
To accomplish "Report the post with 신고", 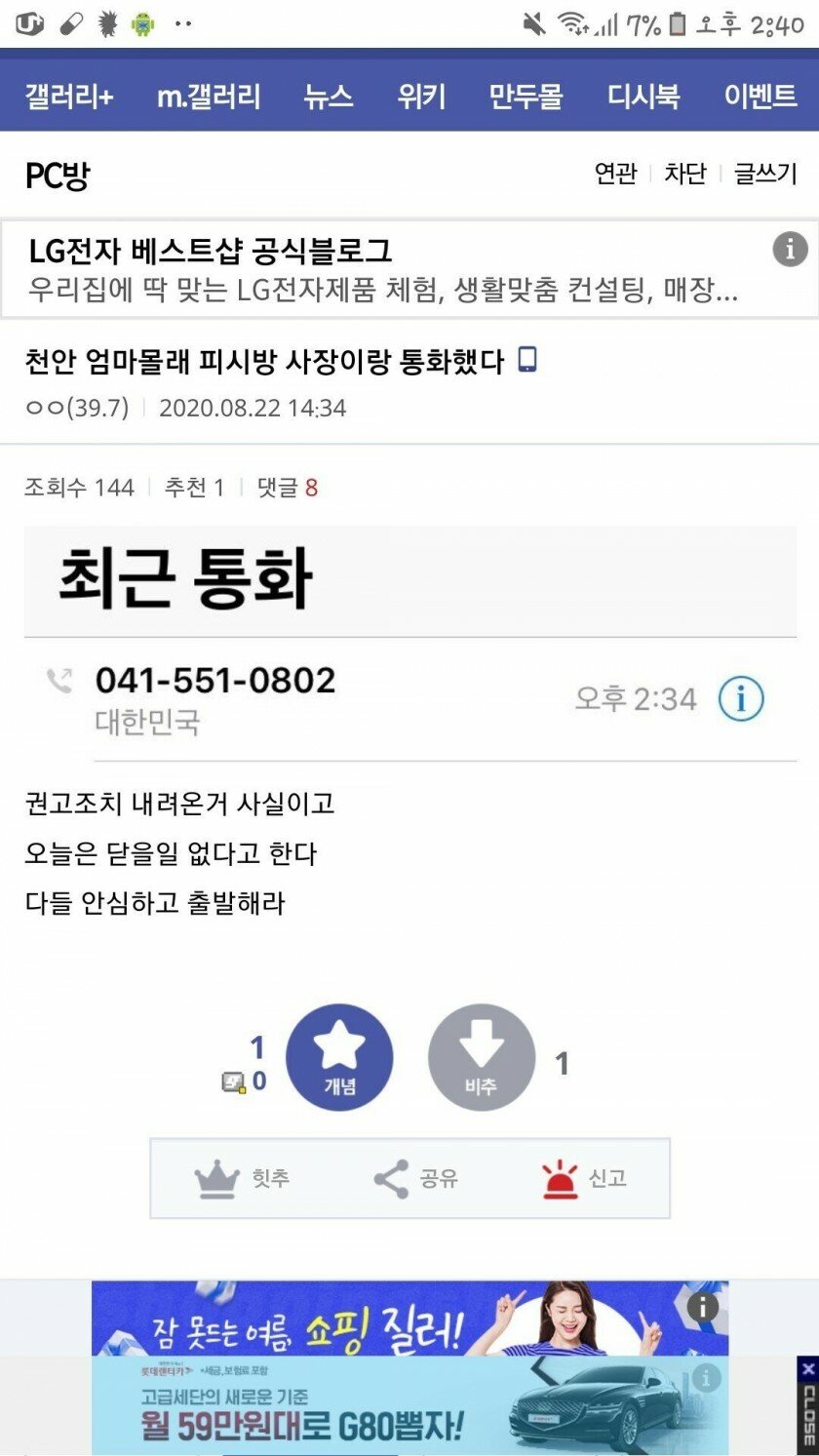I will coord(584,1179).
